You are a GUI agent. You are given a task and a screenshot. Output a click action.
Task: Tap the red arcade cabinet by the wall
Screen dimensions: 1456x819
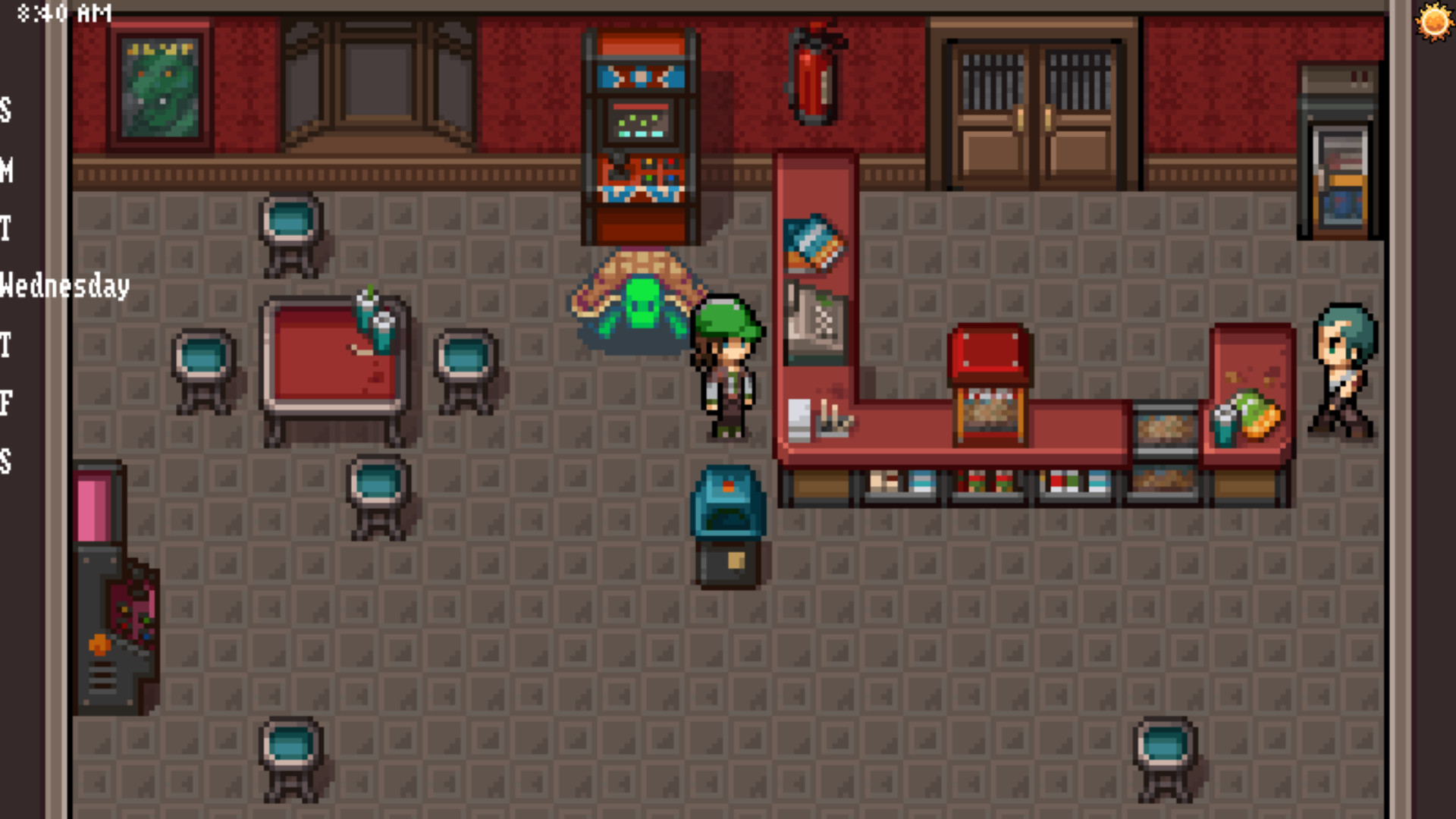641,136
